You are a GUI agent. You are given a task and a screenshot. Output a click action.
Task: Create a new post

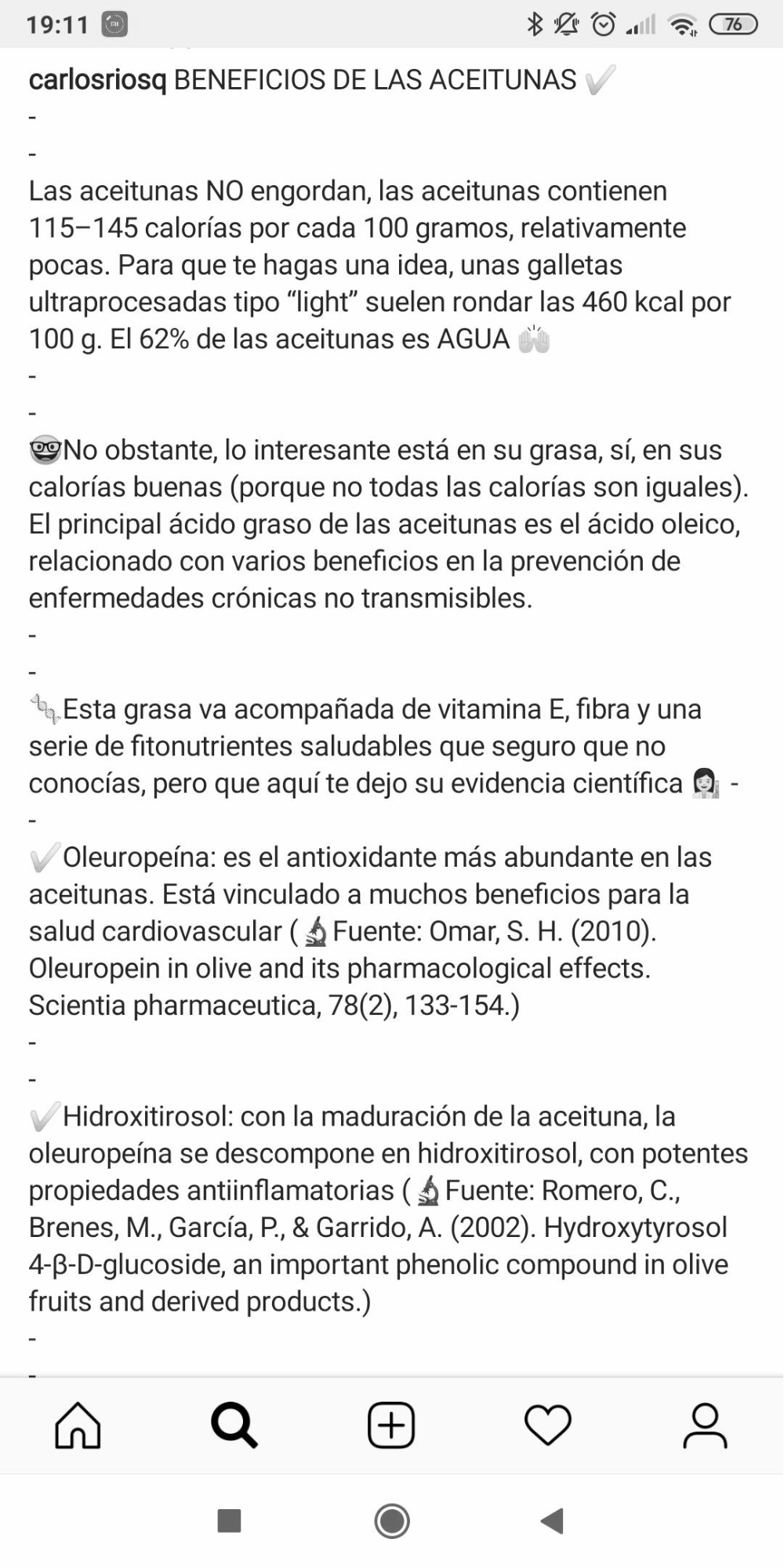(x=391, y=1424)
